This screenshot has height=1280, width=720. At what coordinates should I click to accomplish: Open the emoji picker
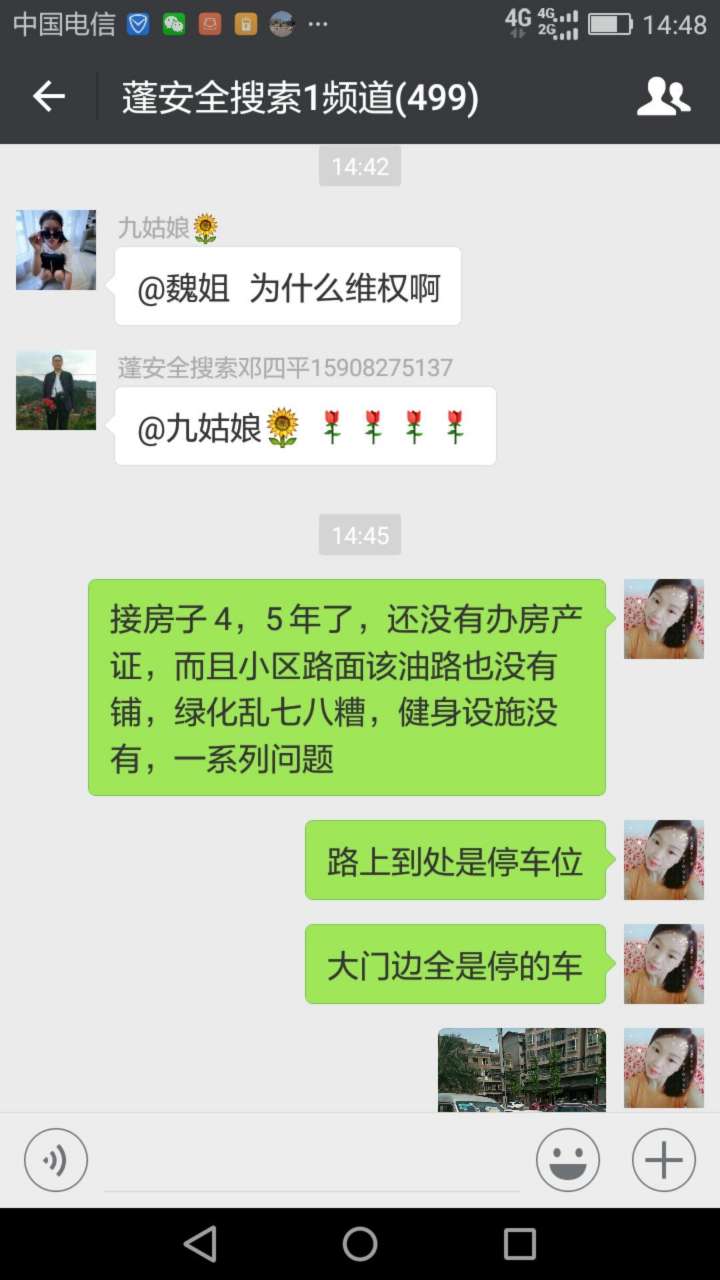click(x=567, y=1160)
